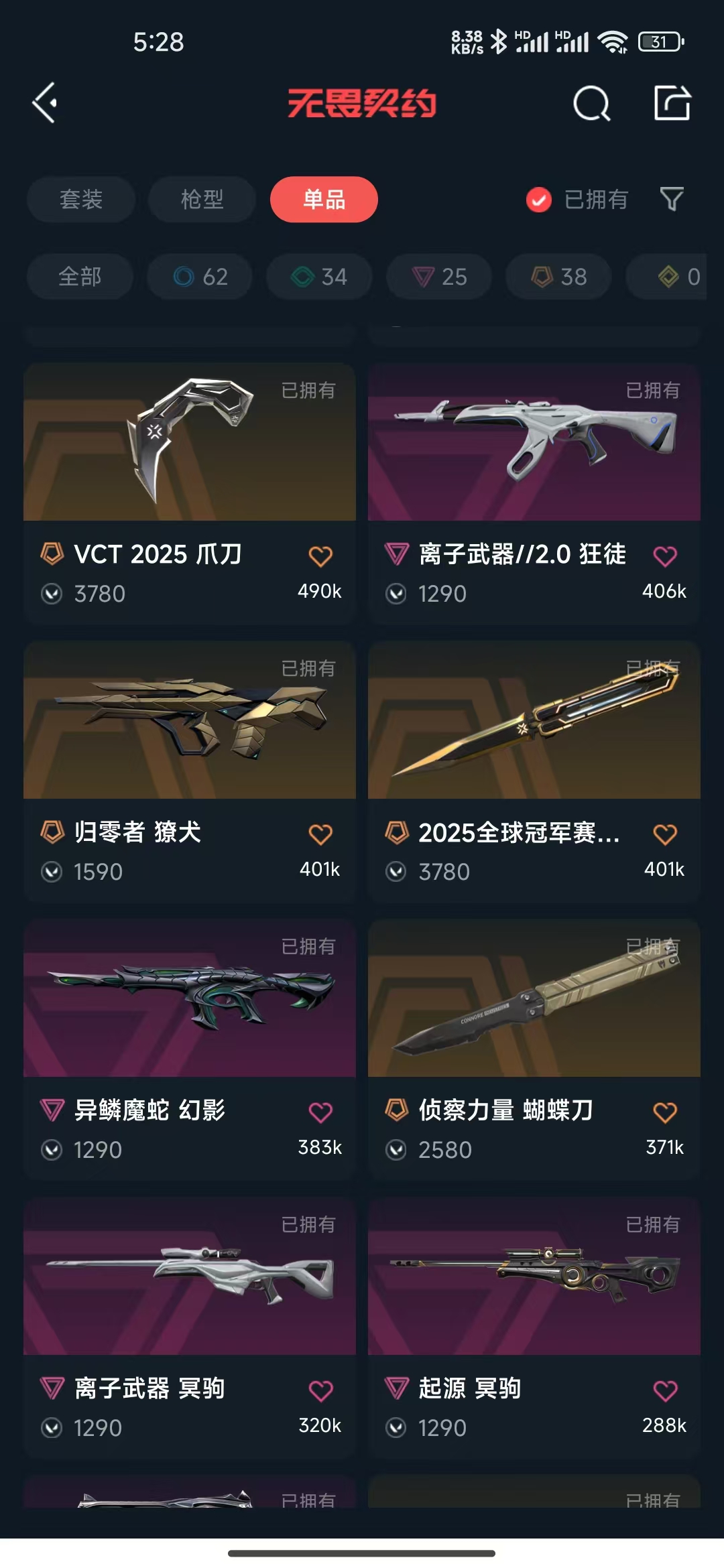The height and width of the screenshot is (1568, 724).
Task: Open the 侦察力量 蝴蝶刀 card
Action: (534, 1050)
